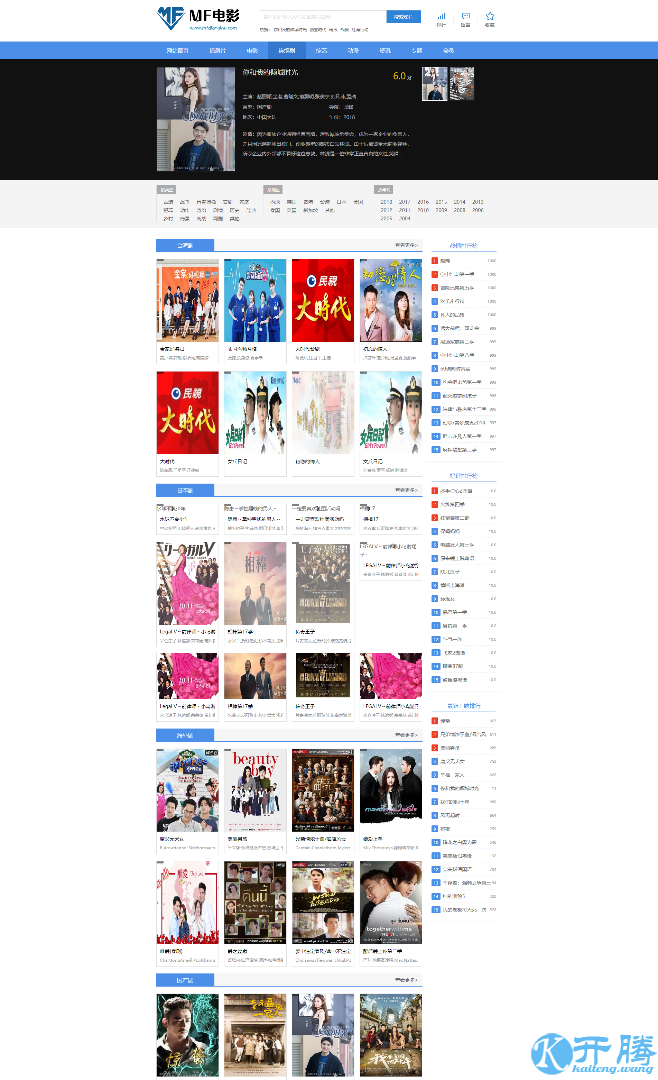Tap the search input box in the header

point(321,17)
